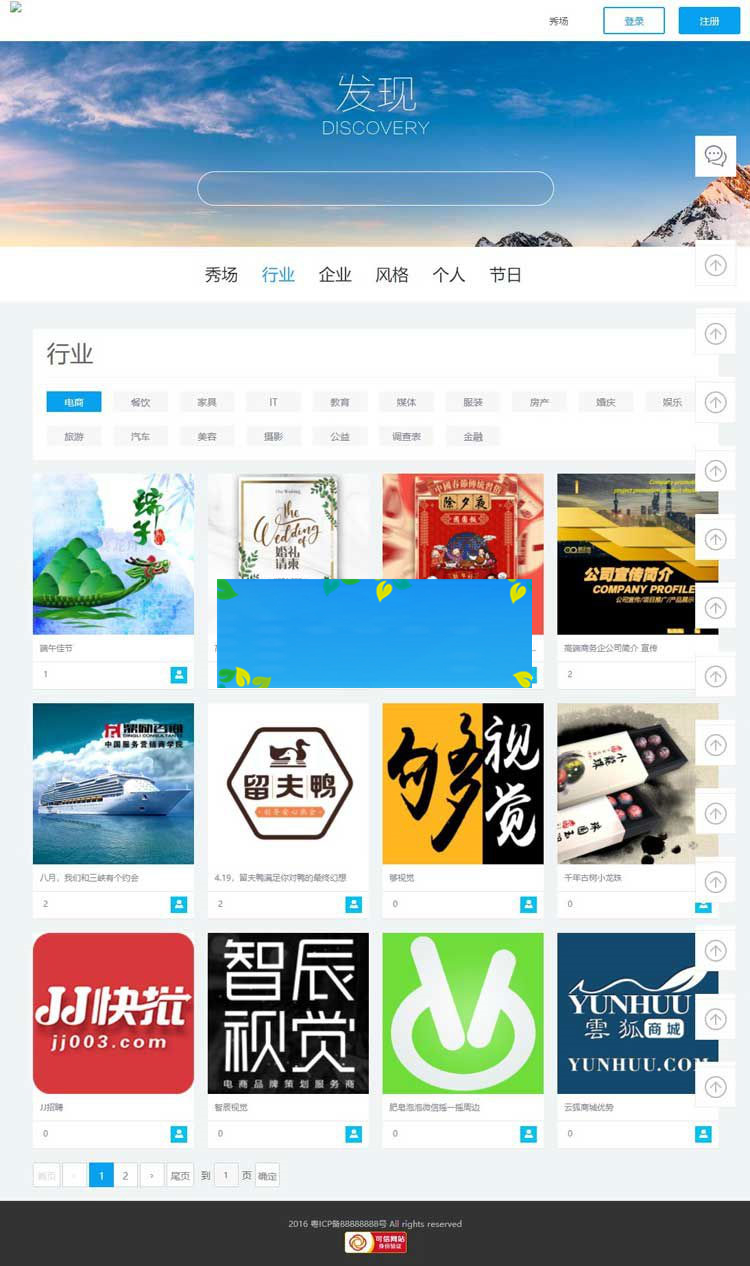This screenshot has height=1266, width=750.
Task: Jump to 尾页 last page
Action: point(180,1175)
